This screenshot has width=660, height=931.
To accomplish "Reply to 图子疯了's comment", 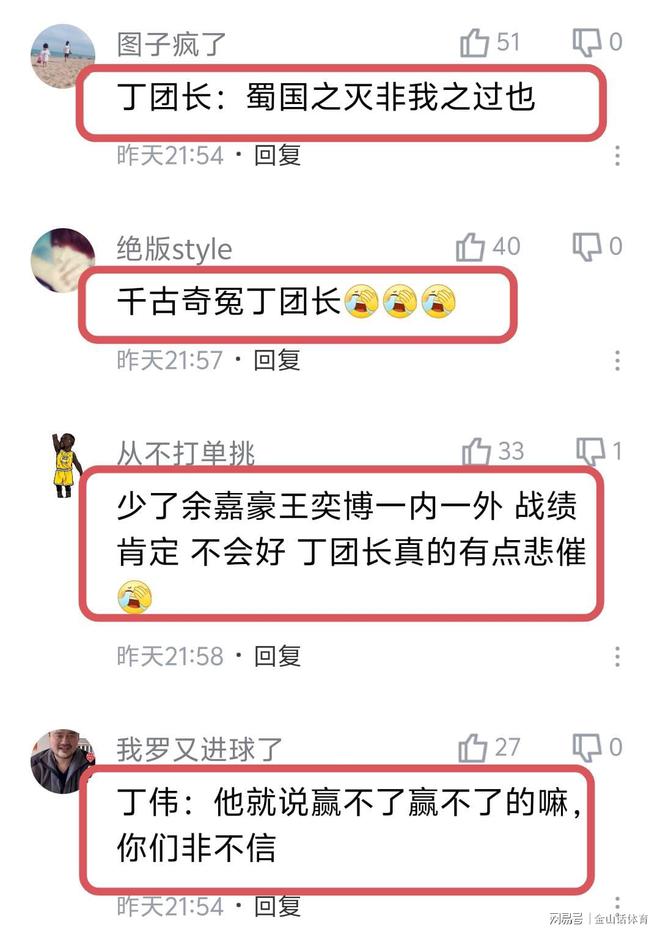I will click(277, 155).
